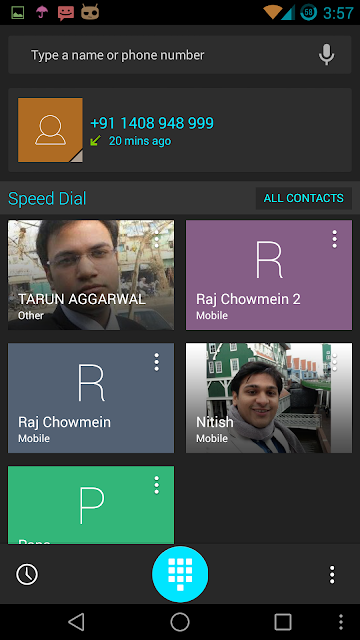Viewport: 360px width, 640px height.
Task: Open options on Raj Chowmein 2 tile
Action: coord(334,239)
